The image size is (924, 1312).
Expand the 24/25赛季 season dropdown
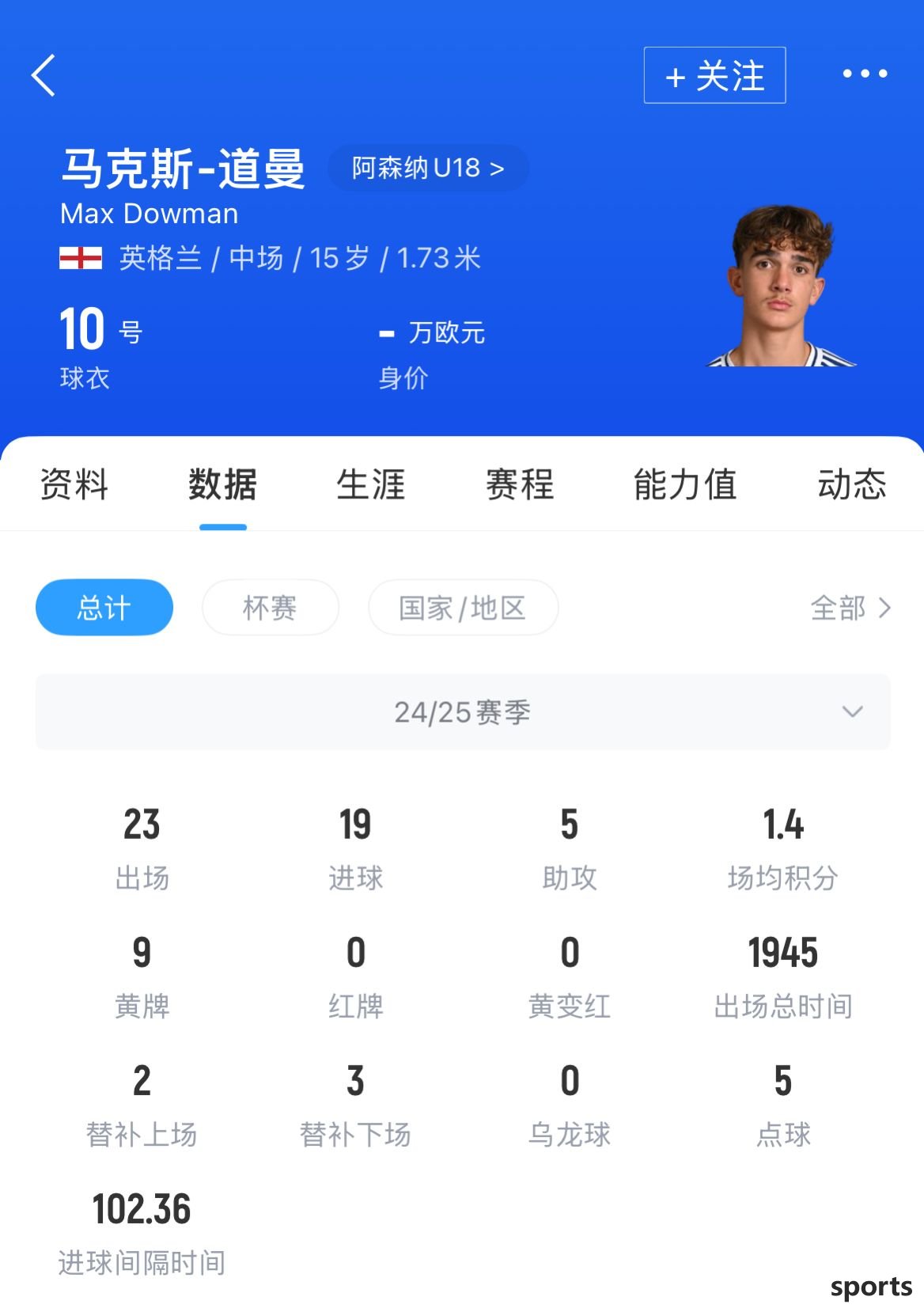(x=463, y=712)
